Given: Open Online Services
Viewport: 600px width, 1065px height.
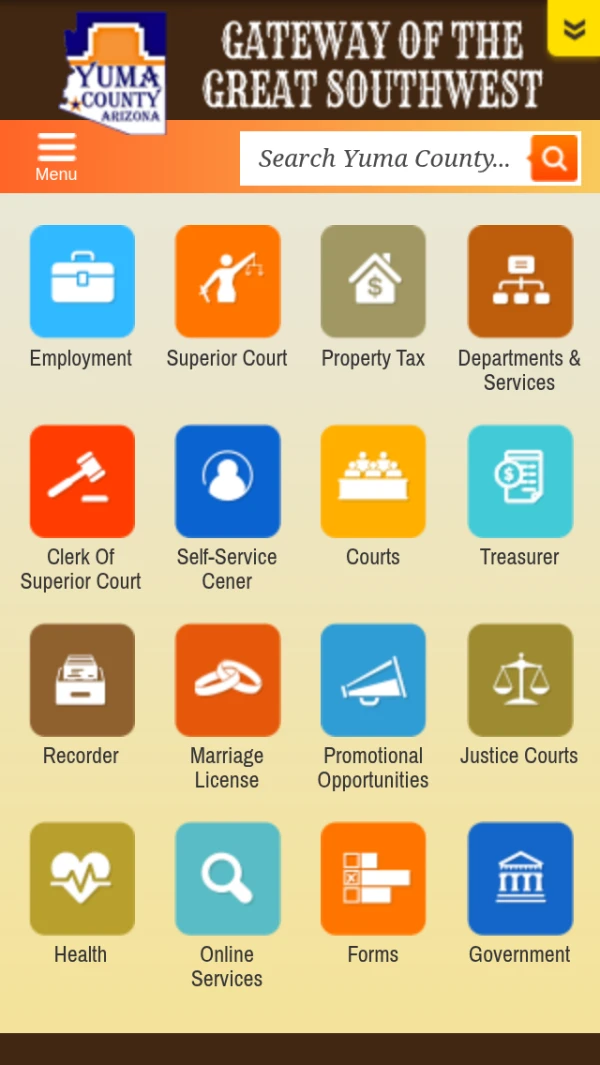Looking at the screenshot, I should point(227,878).
